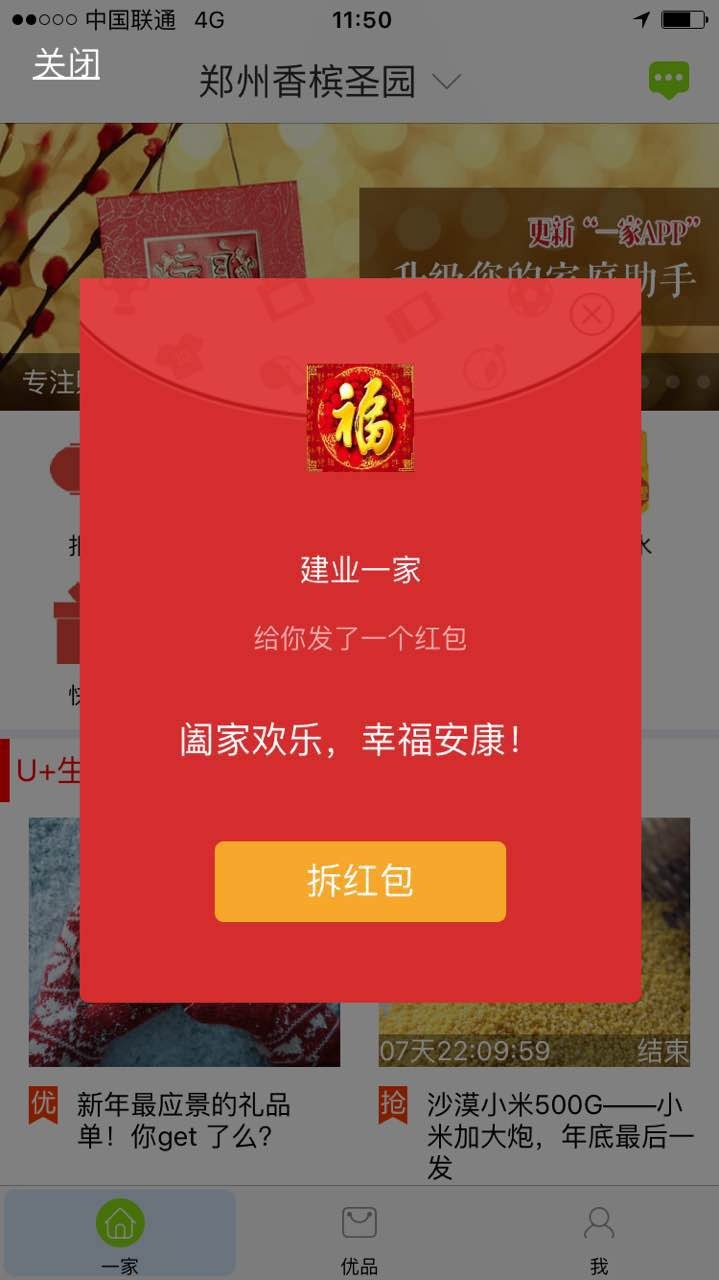Go to the 我 profile tab
Screen dimensions: 719x1280
[598, 1234]
